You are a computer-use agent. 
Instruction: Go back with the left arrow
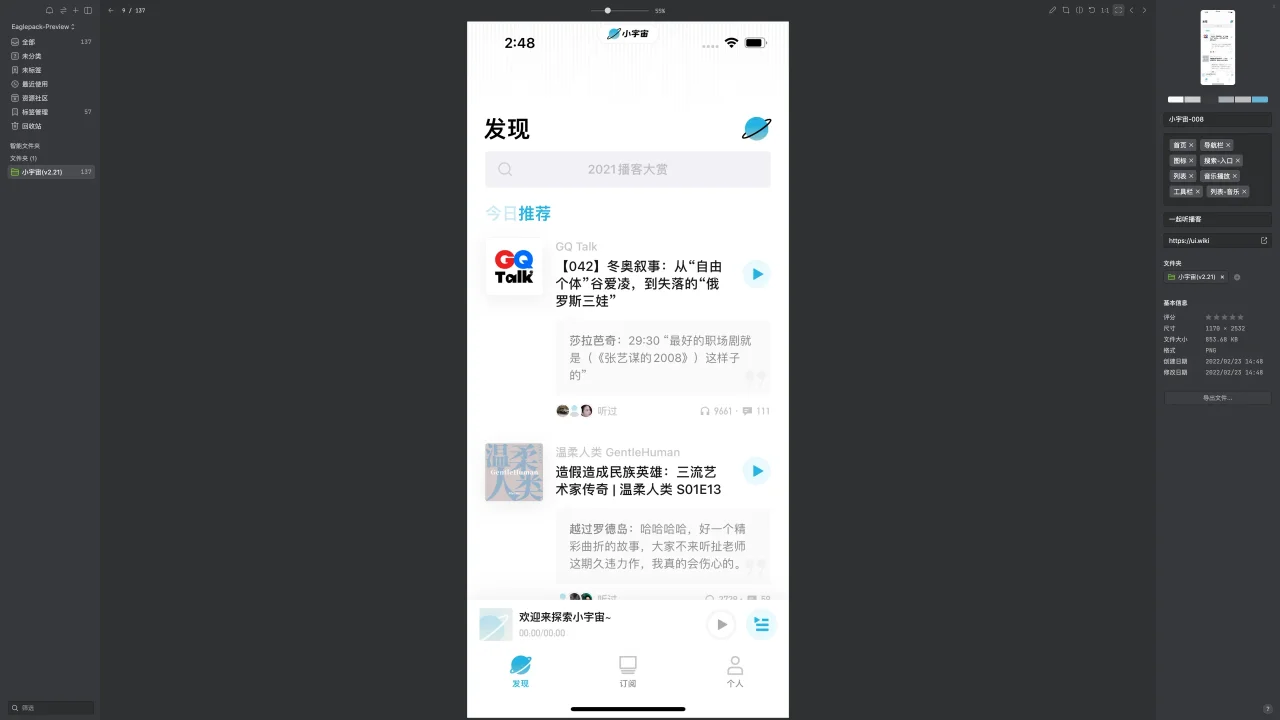coord(111,10)
